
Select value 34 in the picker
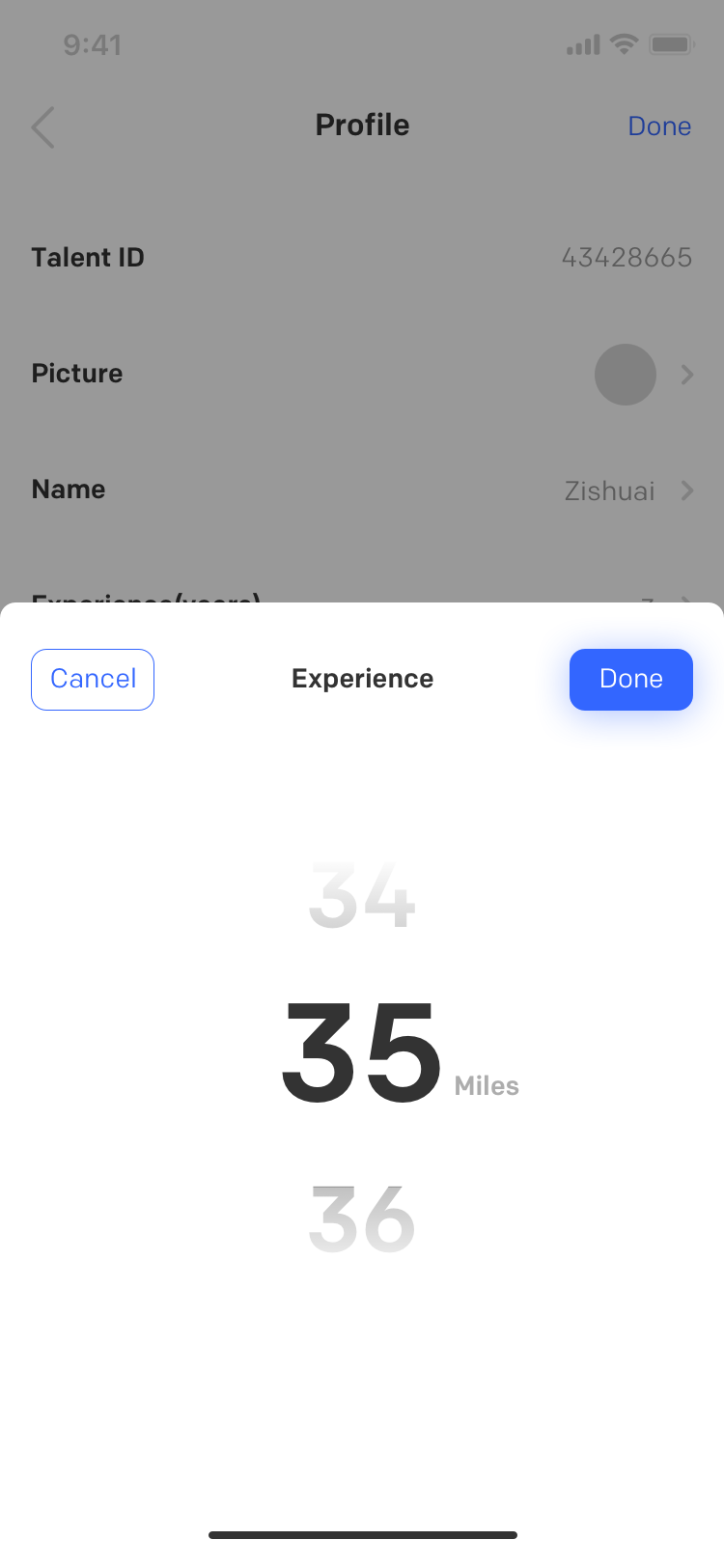click(x=362, y=895)
